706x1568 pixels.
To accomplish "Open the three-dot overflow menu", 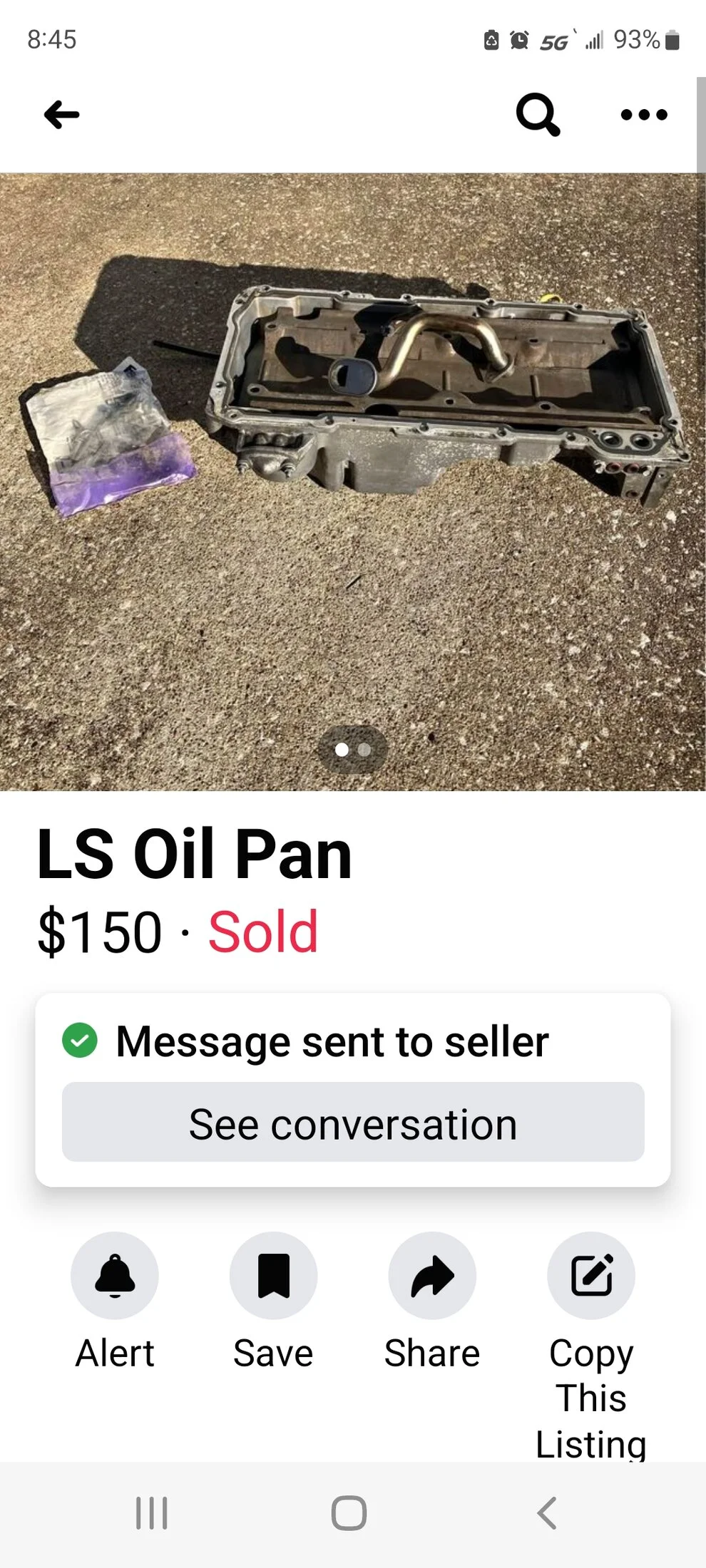I will coord(644,115).
